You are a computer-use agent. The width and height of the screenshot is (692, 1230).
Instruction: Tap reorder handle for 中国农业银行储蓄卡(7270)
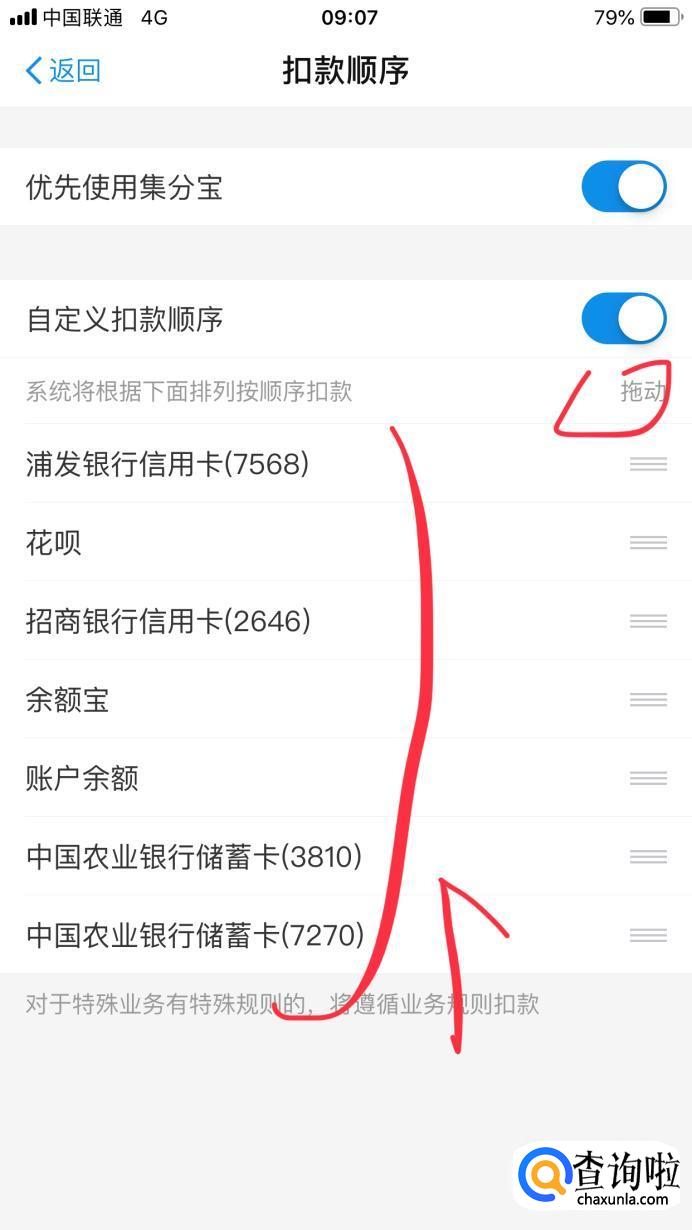(x=648, y=935)
